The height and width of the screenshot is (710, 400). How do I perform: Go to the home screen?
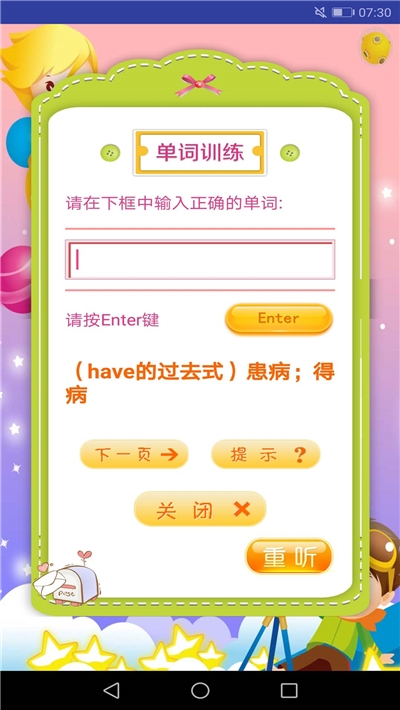(x=200, y=691)
